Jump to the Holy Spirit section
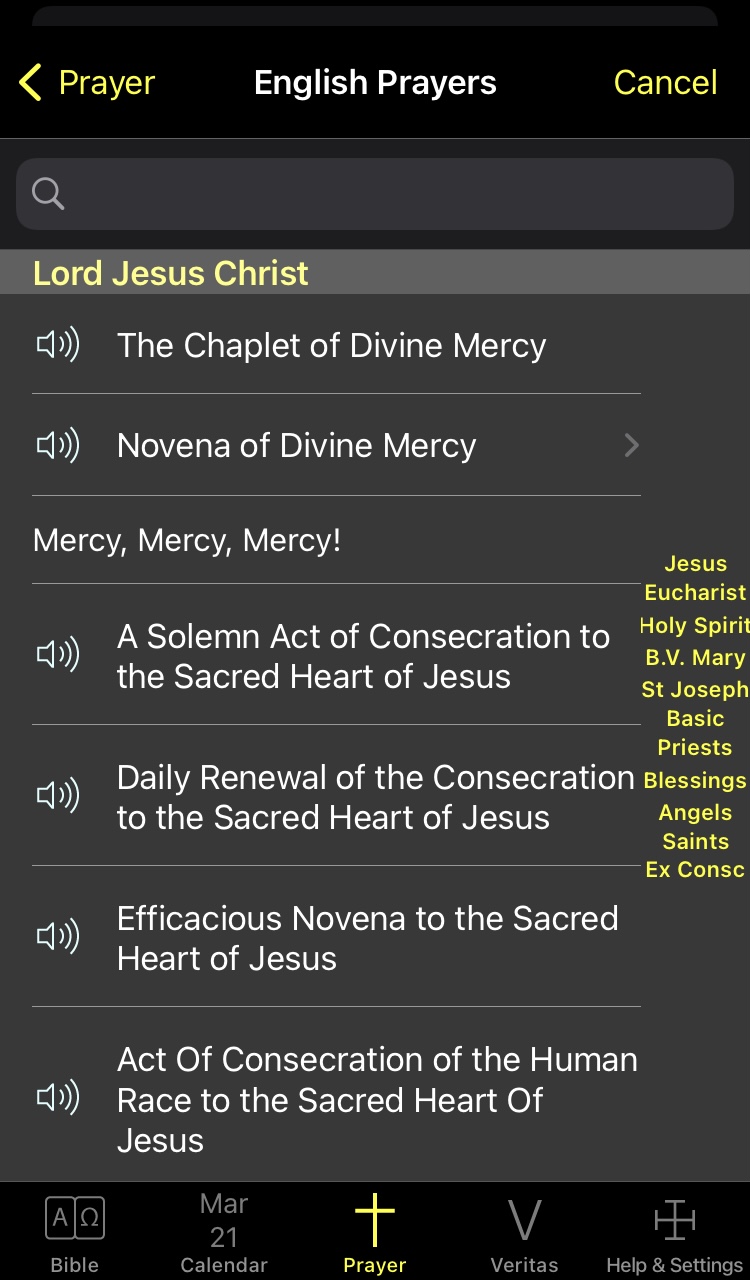Viewport: 750px width, 1280px height. point(695,626)
